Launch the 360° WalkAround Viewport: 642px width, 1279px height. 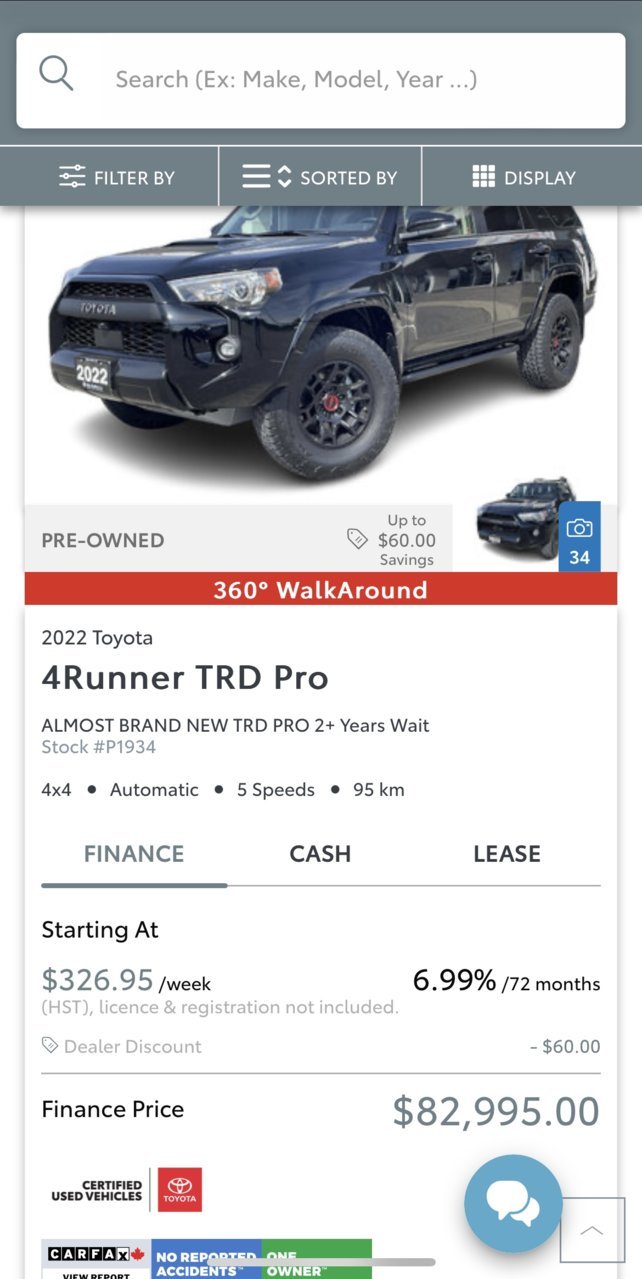tap(320, 589)
